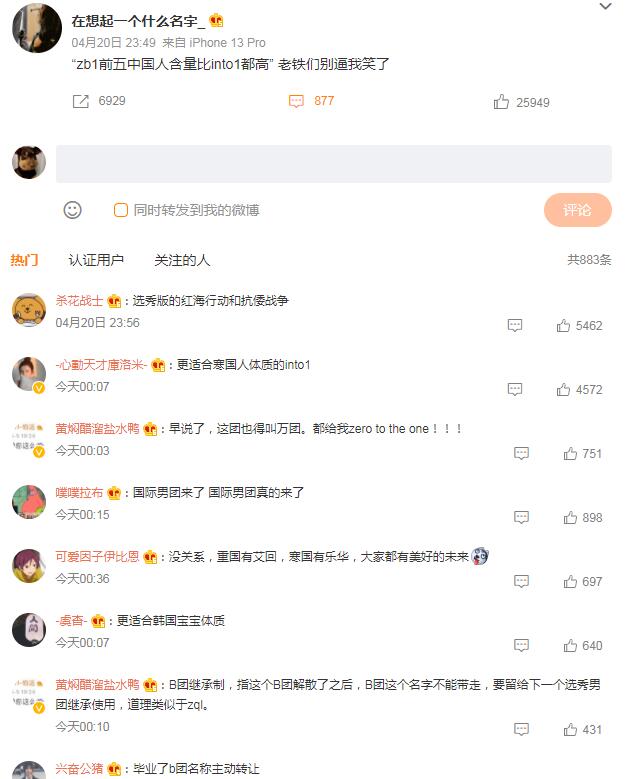Submit comment with 评论 button
The height and width of the screenshot is (779, 631).
[x=577, y=210]
